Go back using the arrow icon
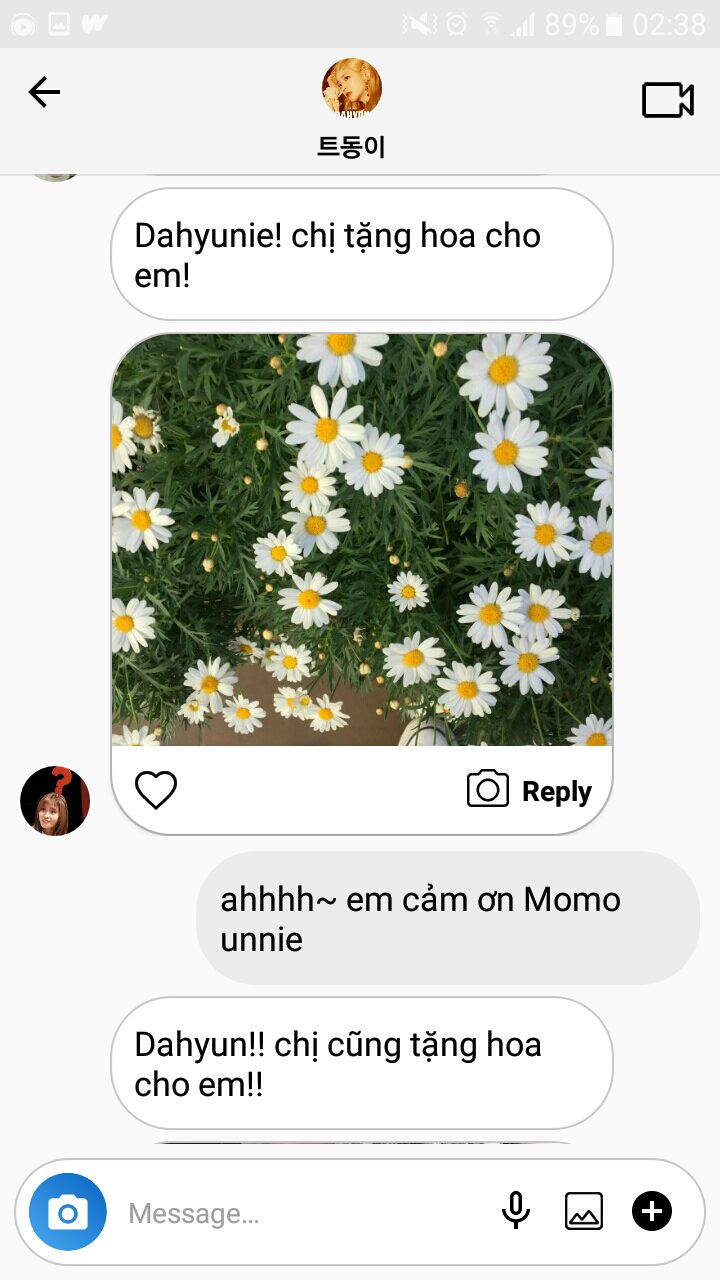720x1280 pixels. (44, 93)
